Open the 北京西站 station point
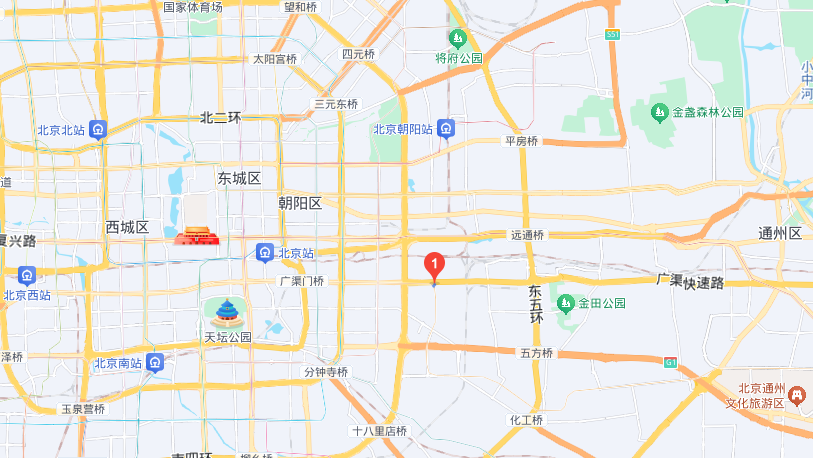This screenshot has height=458, width=813. point(25,276)
